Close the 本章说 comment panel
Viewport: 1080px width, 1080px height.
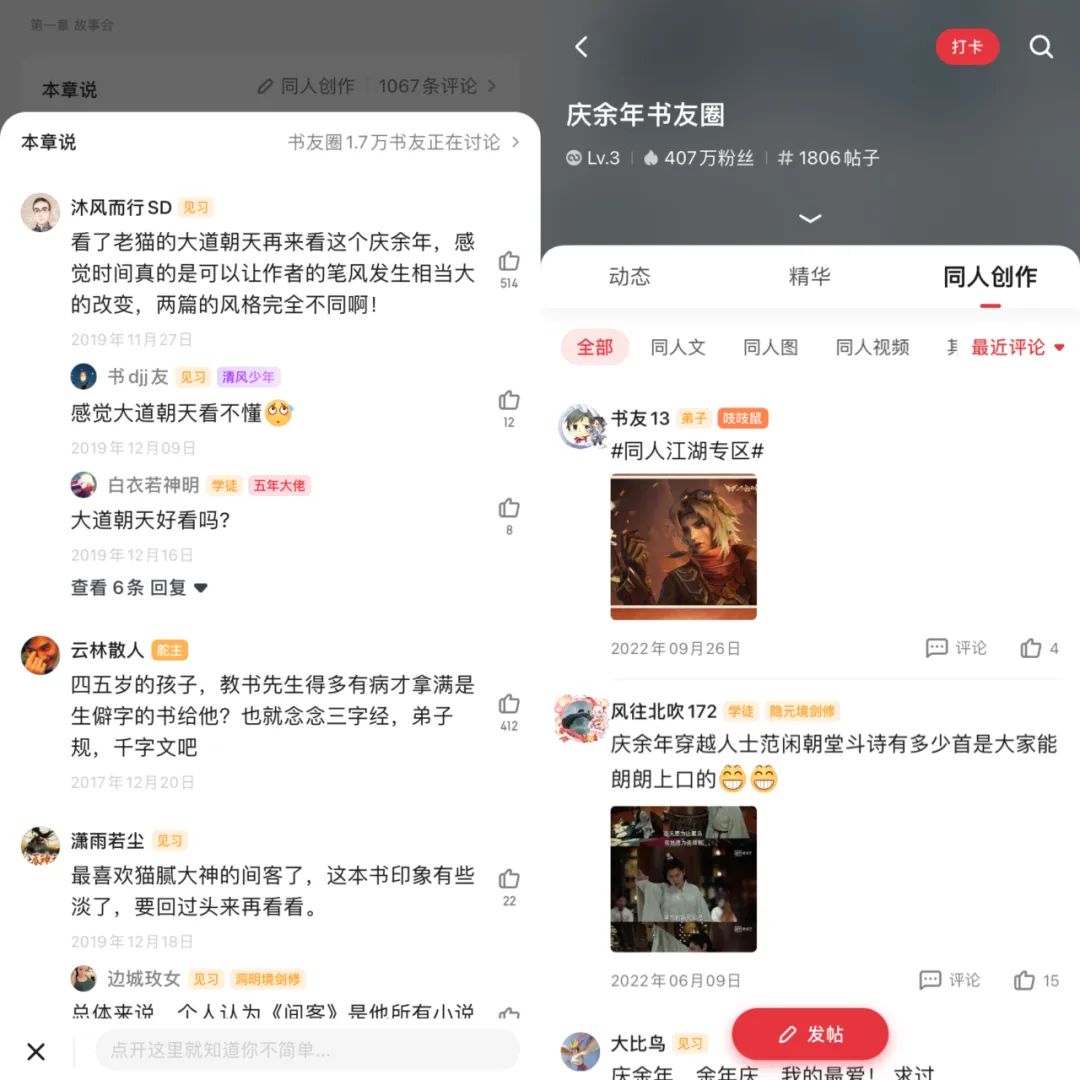click(36, 1051)
